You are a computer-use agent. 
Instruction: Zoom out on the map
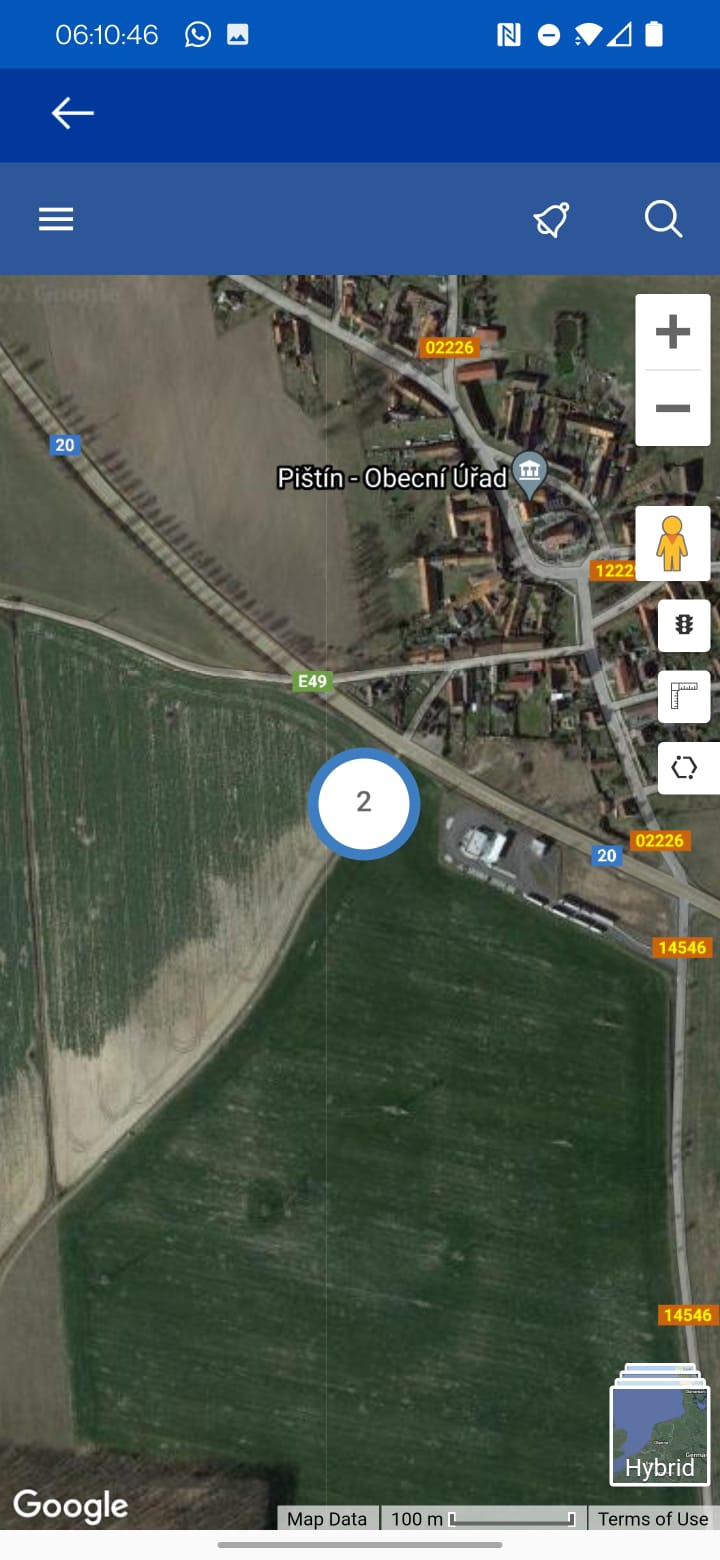673,408
